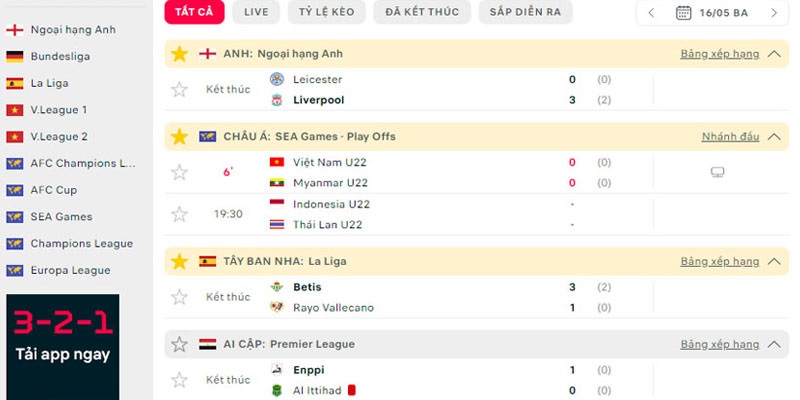Star the Ai Cập Premier League

point(180,344)
